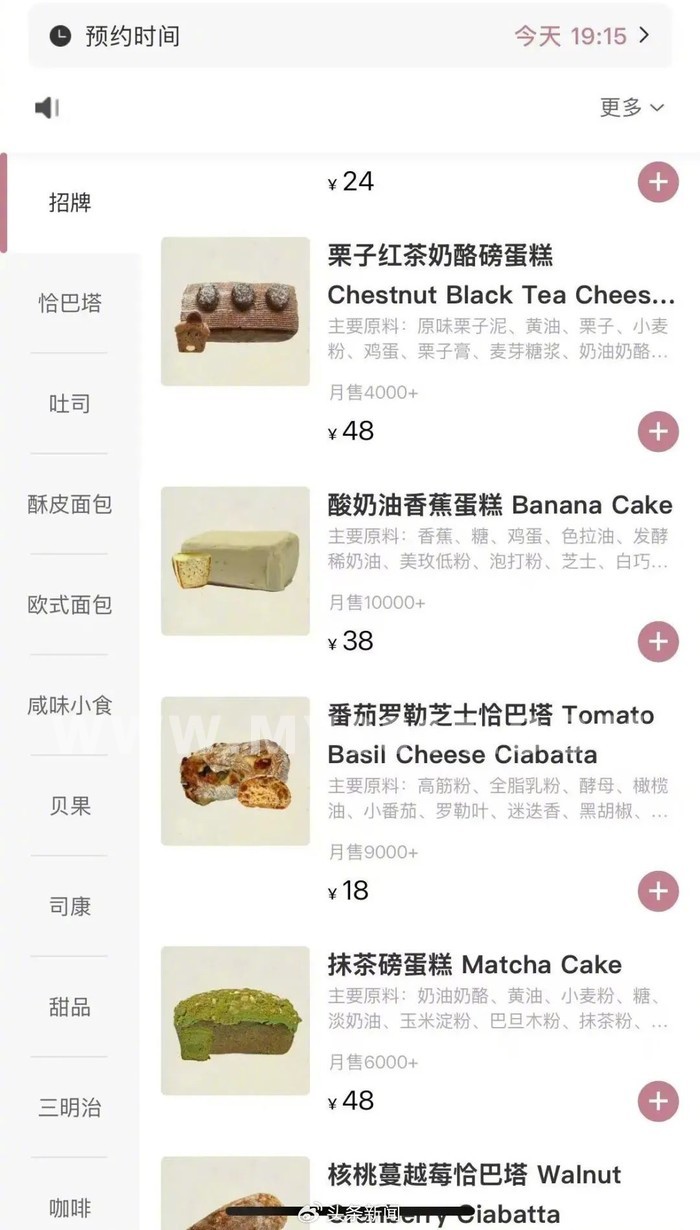Select the 咸味小食 category
The image size is (700, 1230).
(70, 705)
